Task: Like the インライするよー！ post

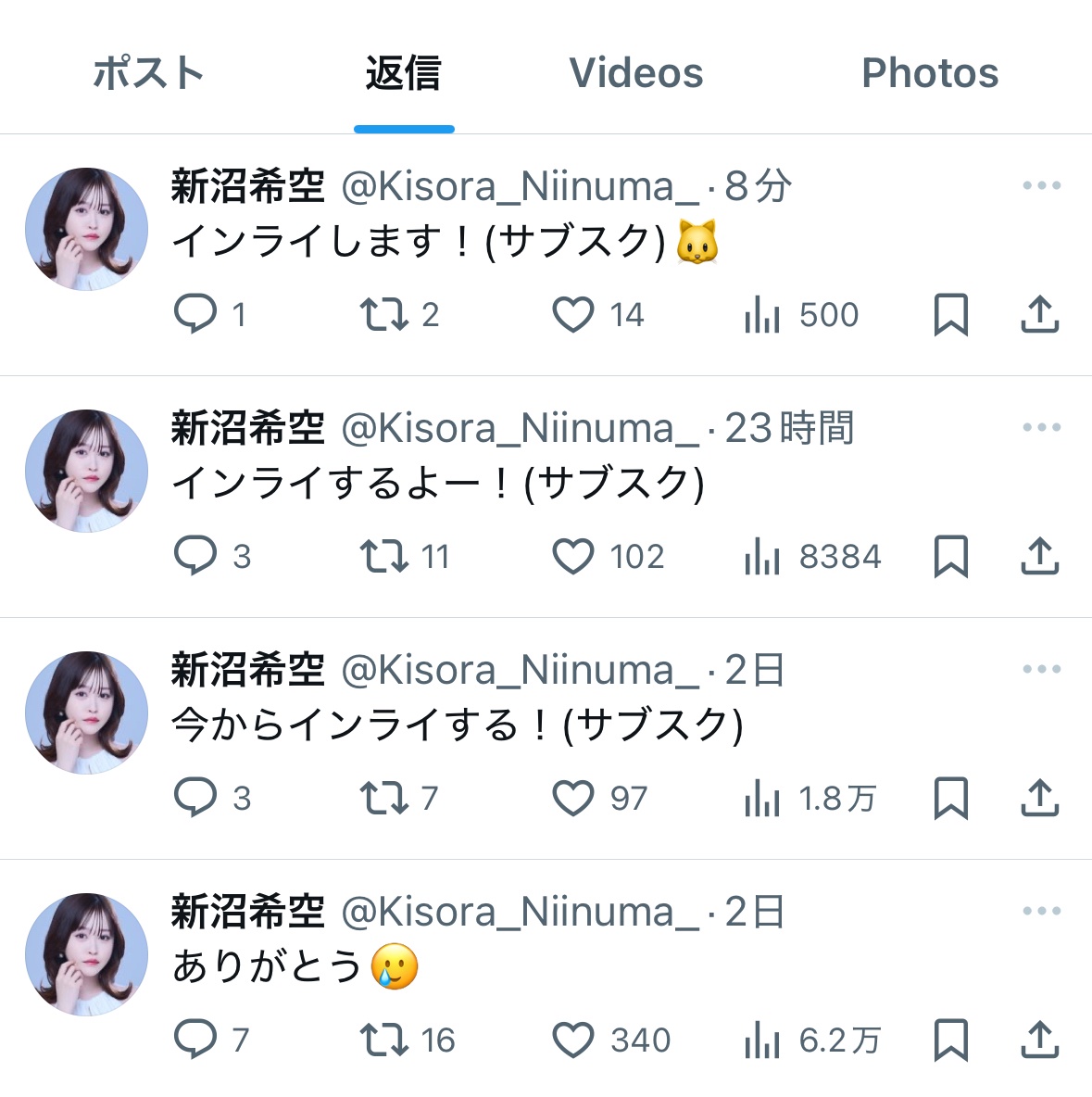Action: click(573, 557)
